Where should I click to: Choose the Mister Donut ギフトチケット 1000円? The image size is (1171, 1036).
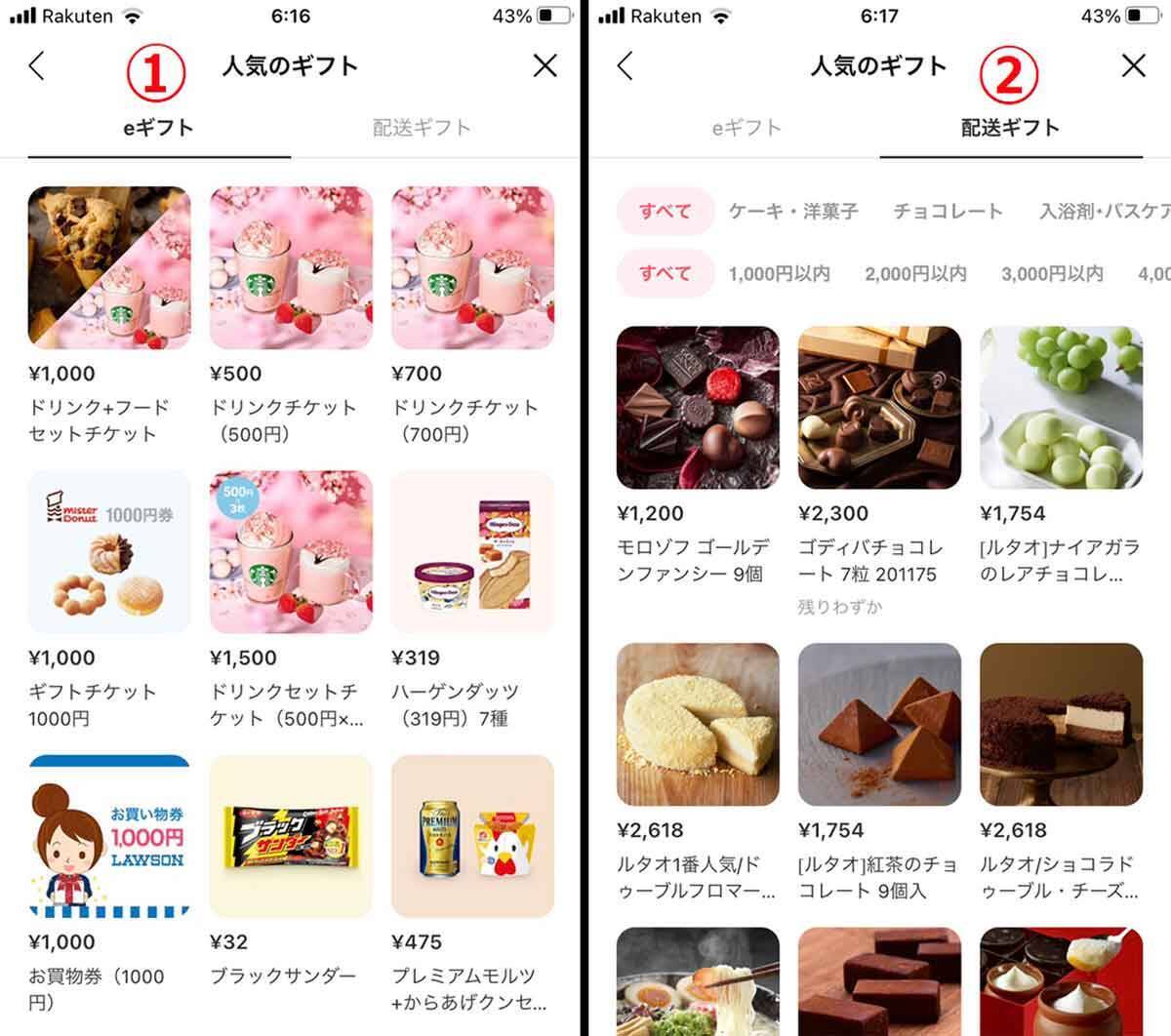(108, 552)
